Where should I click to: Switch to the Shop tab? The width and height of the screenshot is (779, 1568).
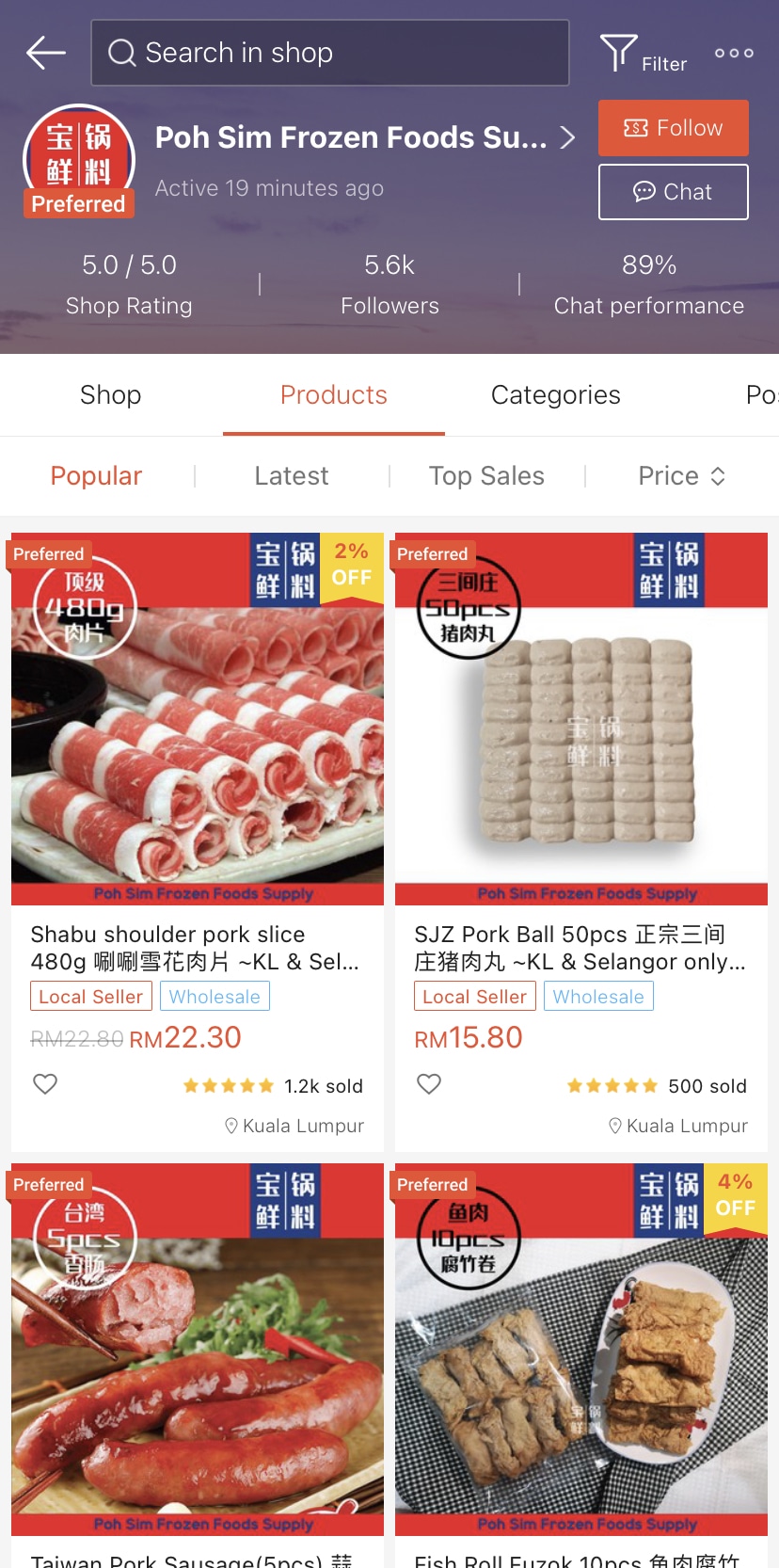[x=110, y=395]
